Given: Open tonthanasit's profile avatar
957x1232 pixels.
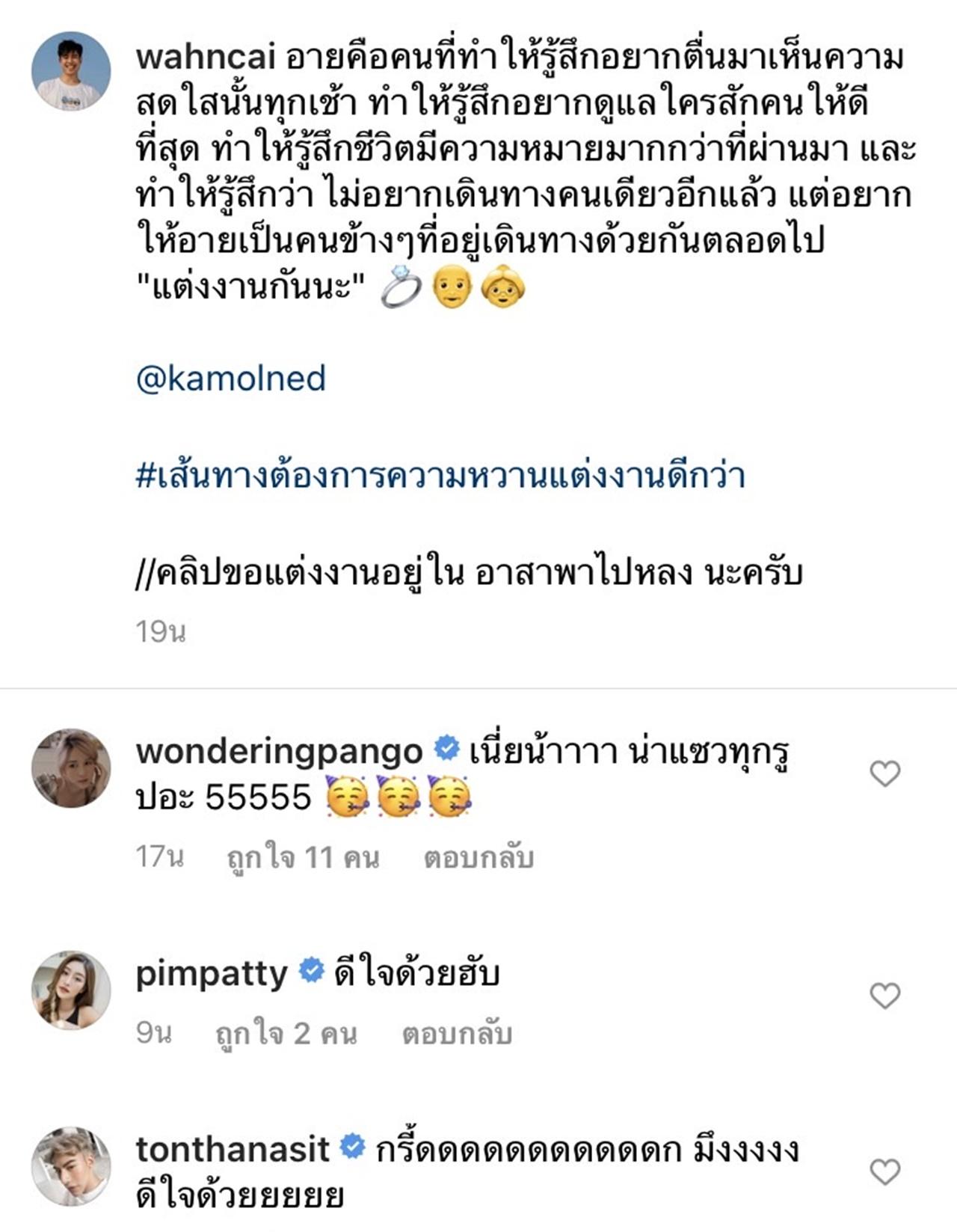Looking at the screenshot, I should (71, 1167).
